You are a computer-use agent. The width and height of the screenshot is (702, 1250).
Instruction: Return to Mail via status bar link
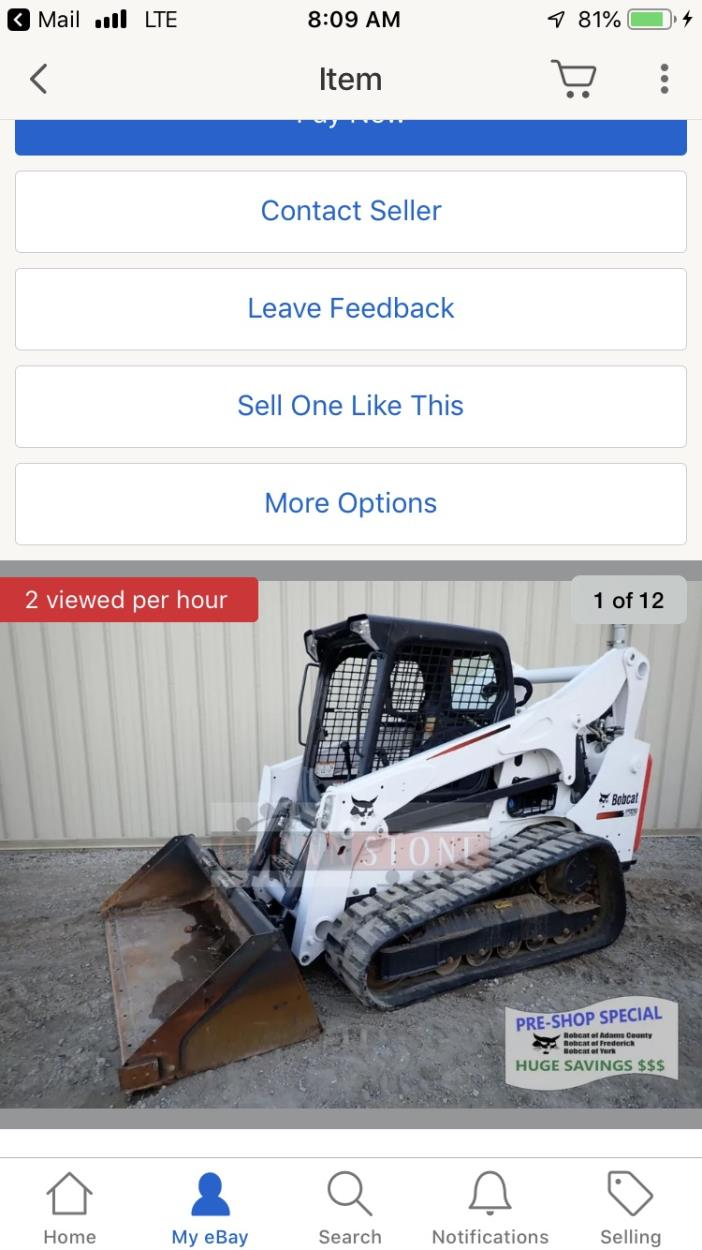45,19
